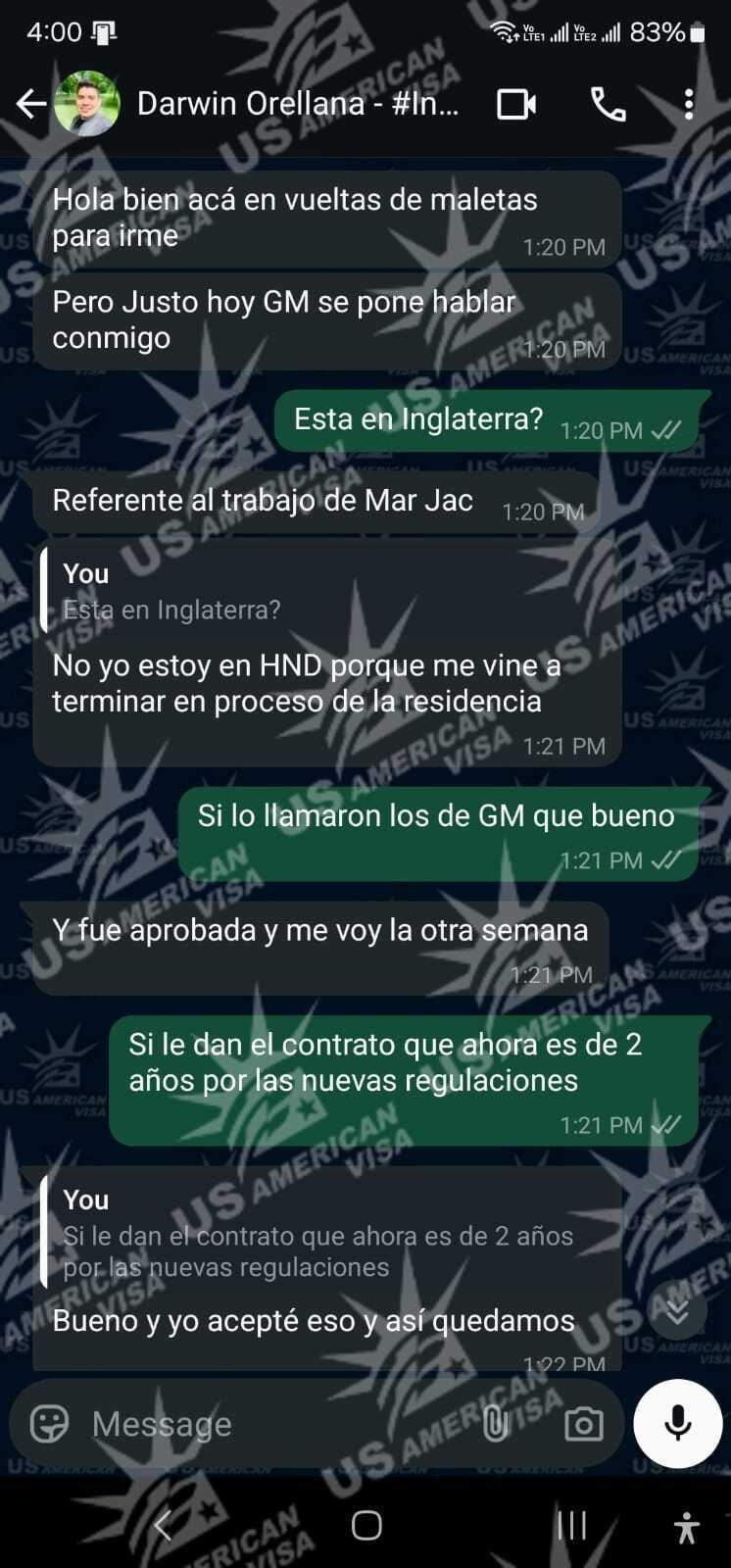Image resolution: width=731 pixels, height=1568 pixels.
Task: Start a voice call with Darwin Orellana
Action: click(x=608, y=104)
